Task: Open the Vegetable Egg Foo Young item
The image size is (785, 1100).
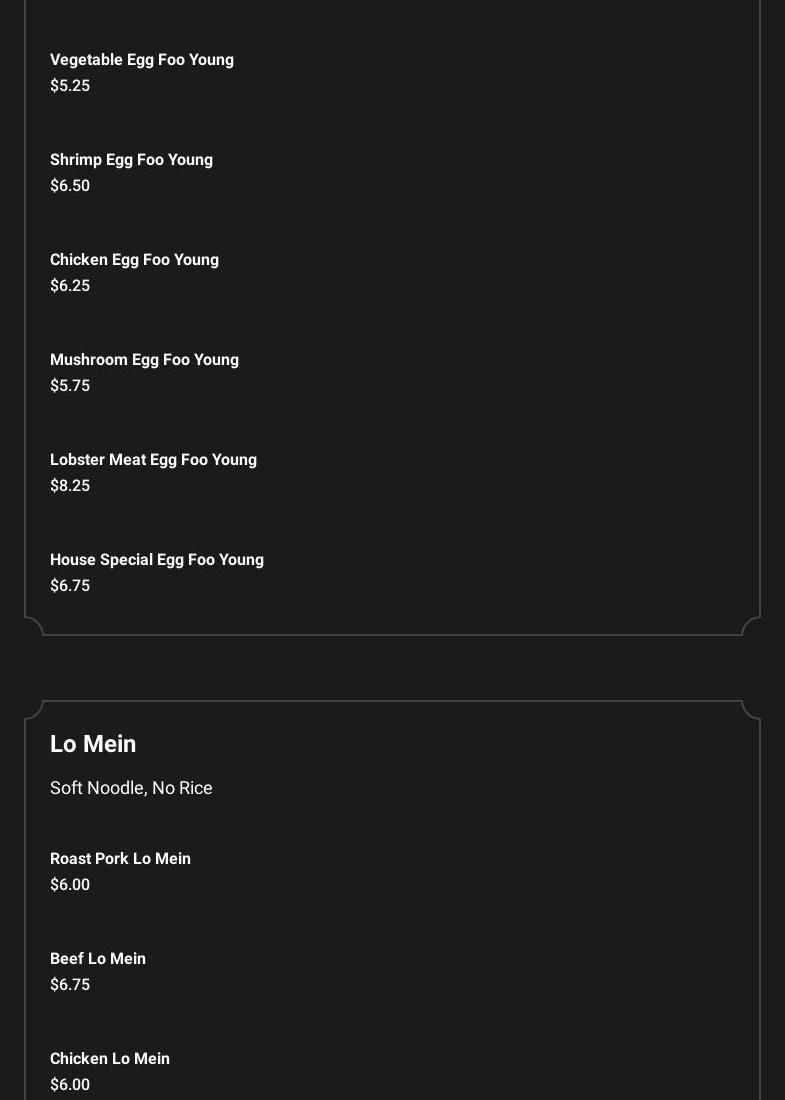Action: (x=142, y=60)
